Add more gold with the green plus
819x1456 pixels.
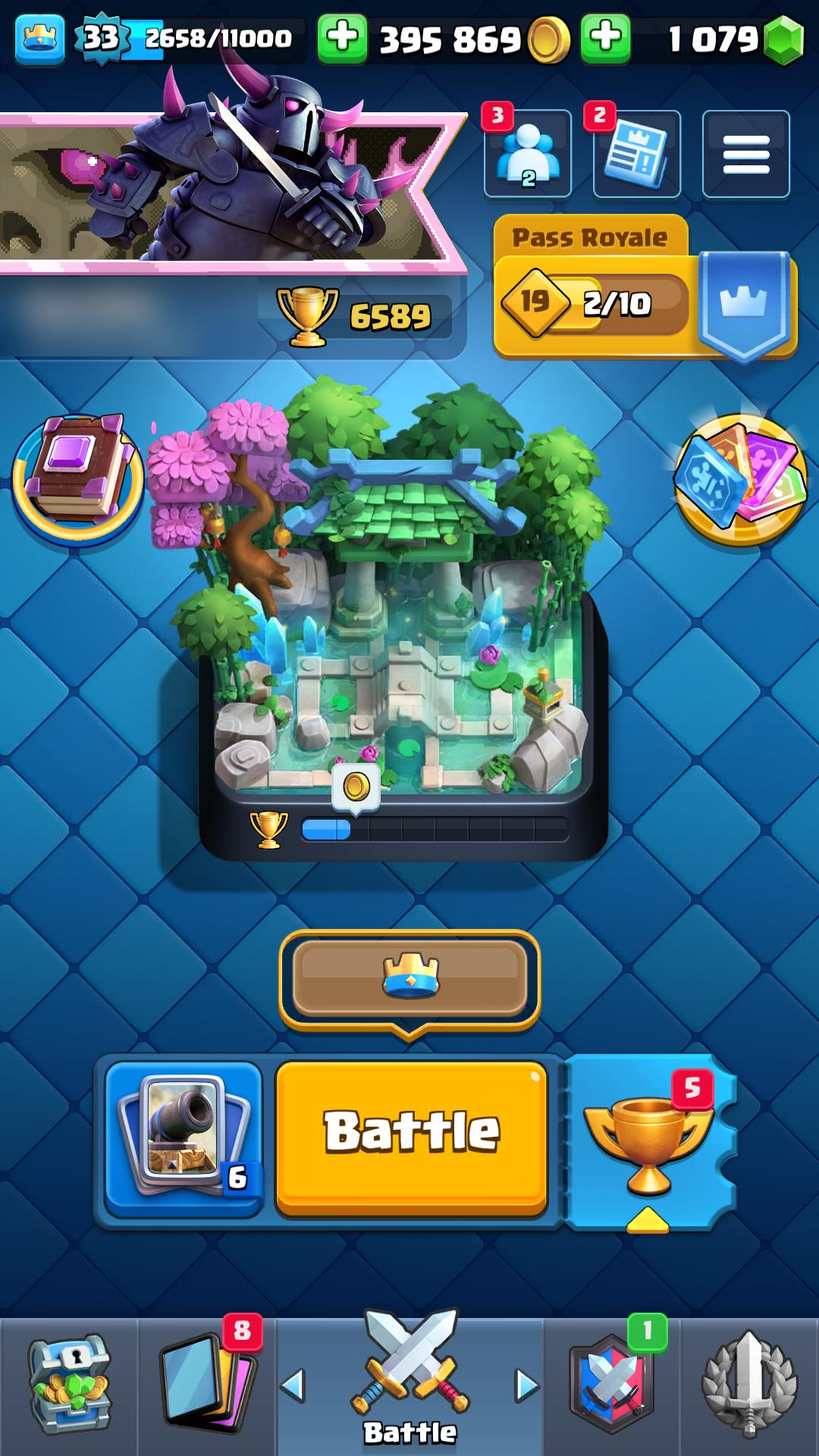coord(343,38)
